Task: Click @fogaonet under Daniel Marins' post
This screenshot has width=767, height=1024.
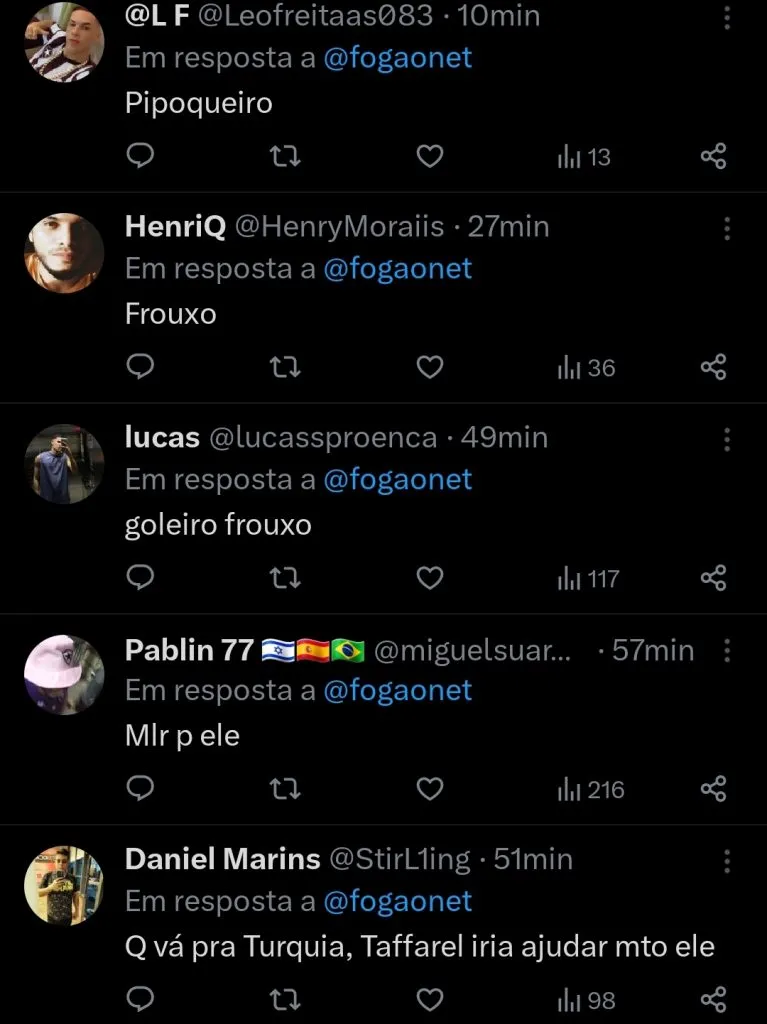Action: pos(399,901)
